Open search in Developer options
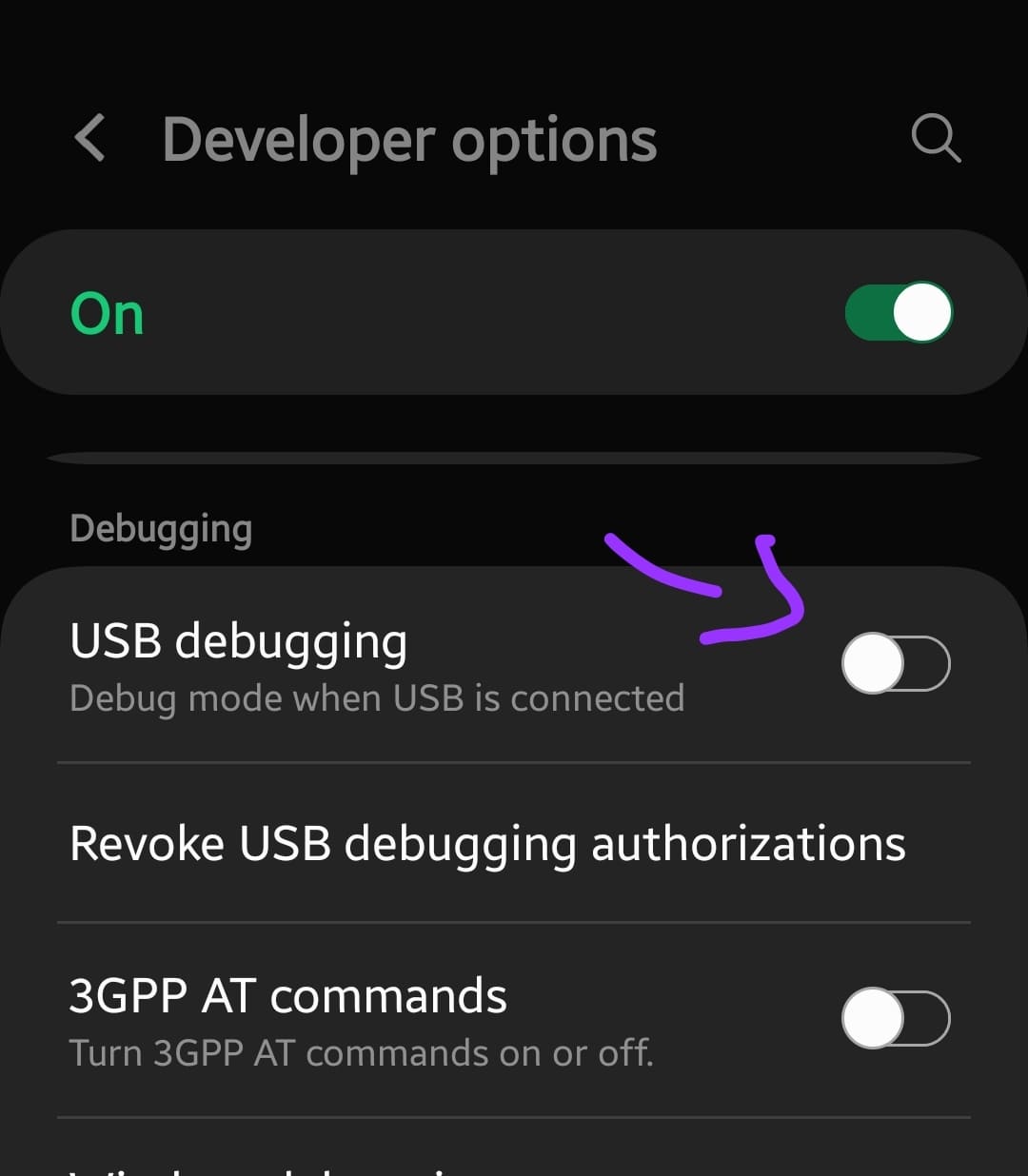The image size is (1028, 1176). (935, 139)
